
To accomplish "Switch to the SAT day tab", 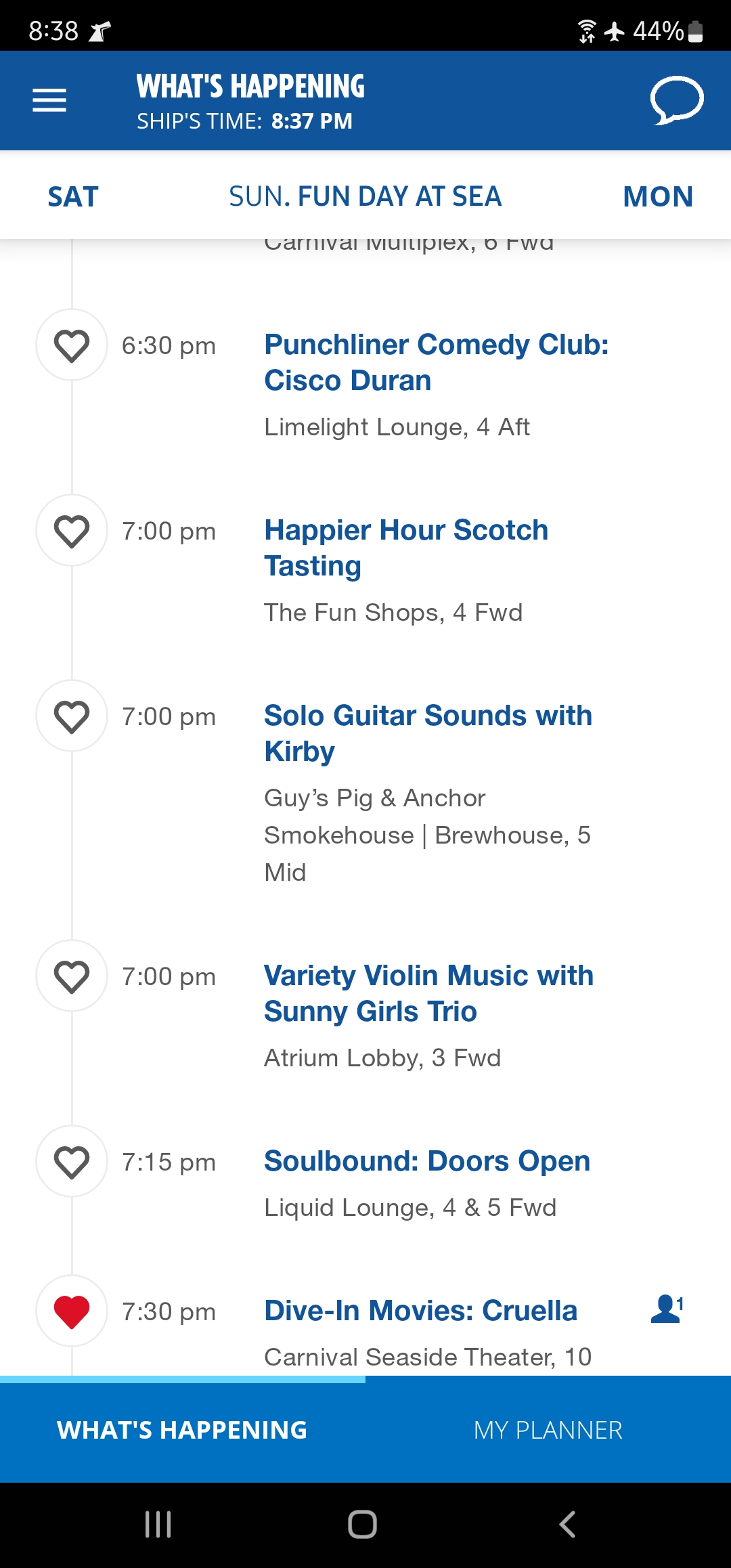I will click(x=73, y=196).
